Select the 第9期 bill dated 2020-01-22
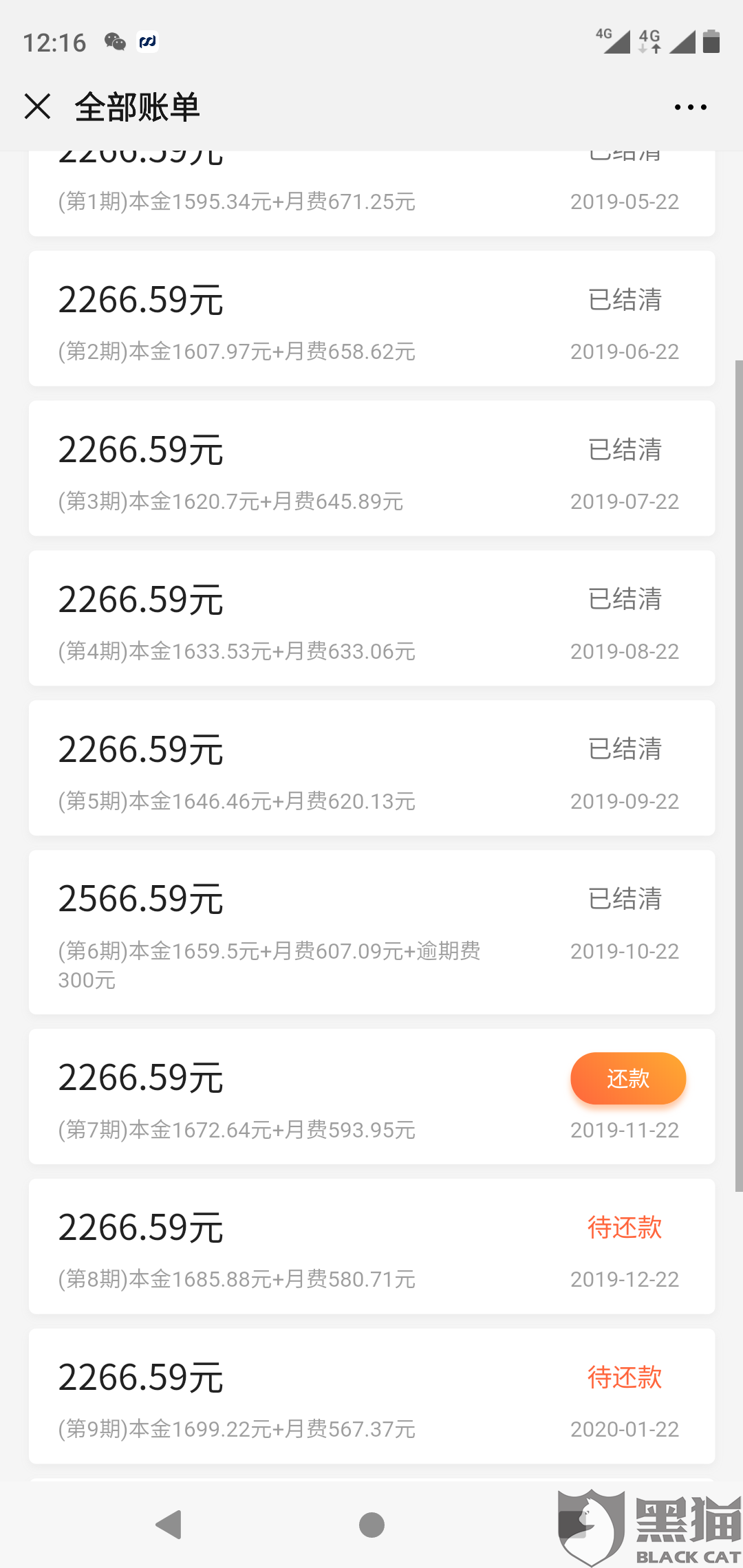Viewport: 743px width, 1568px height. [x=371, y=1396]
